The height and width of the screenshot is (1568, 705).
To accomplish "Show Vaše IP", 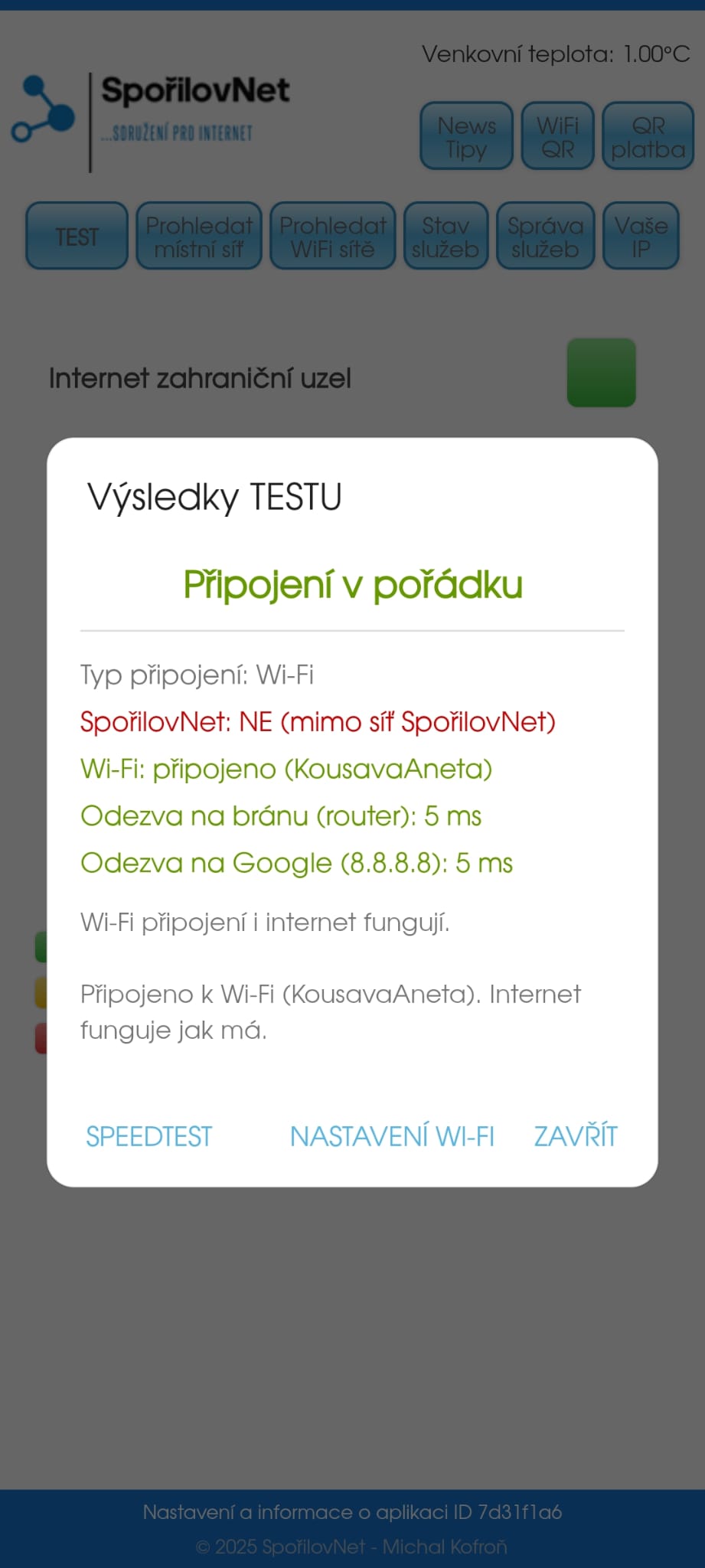I will click(641, 236).
